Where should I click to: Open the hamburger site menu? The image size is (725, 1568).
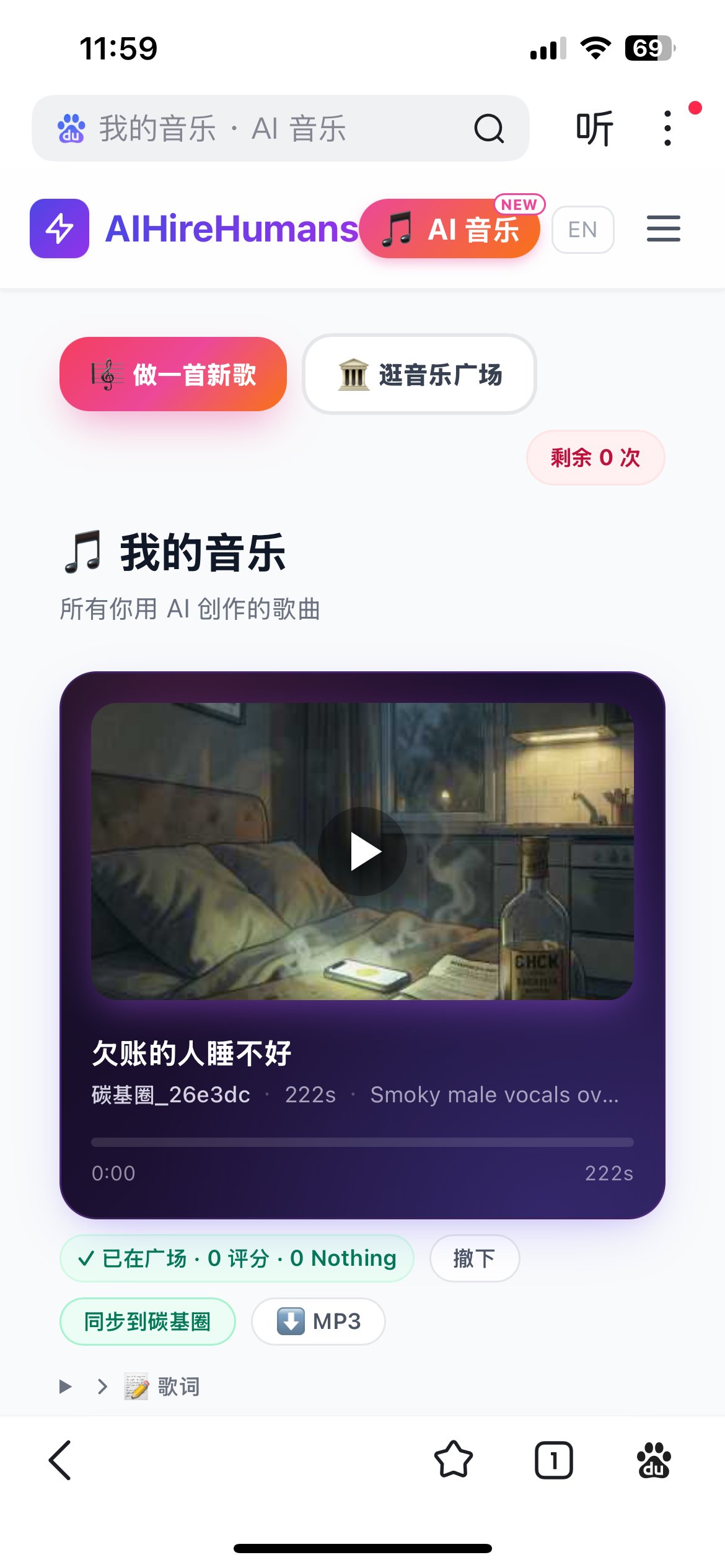(x=663, y=229)
